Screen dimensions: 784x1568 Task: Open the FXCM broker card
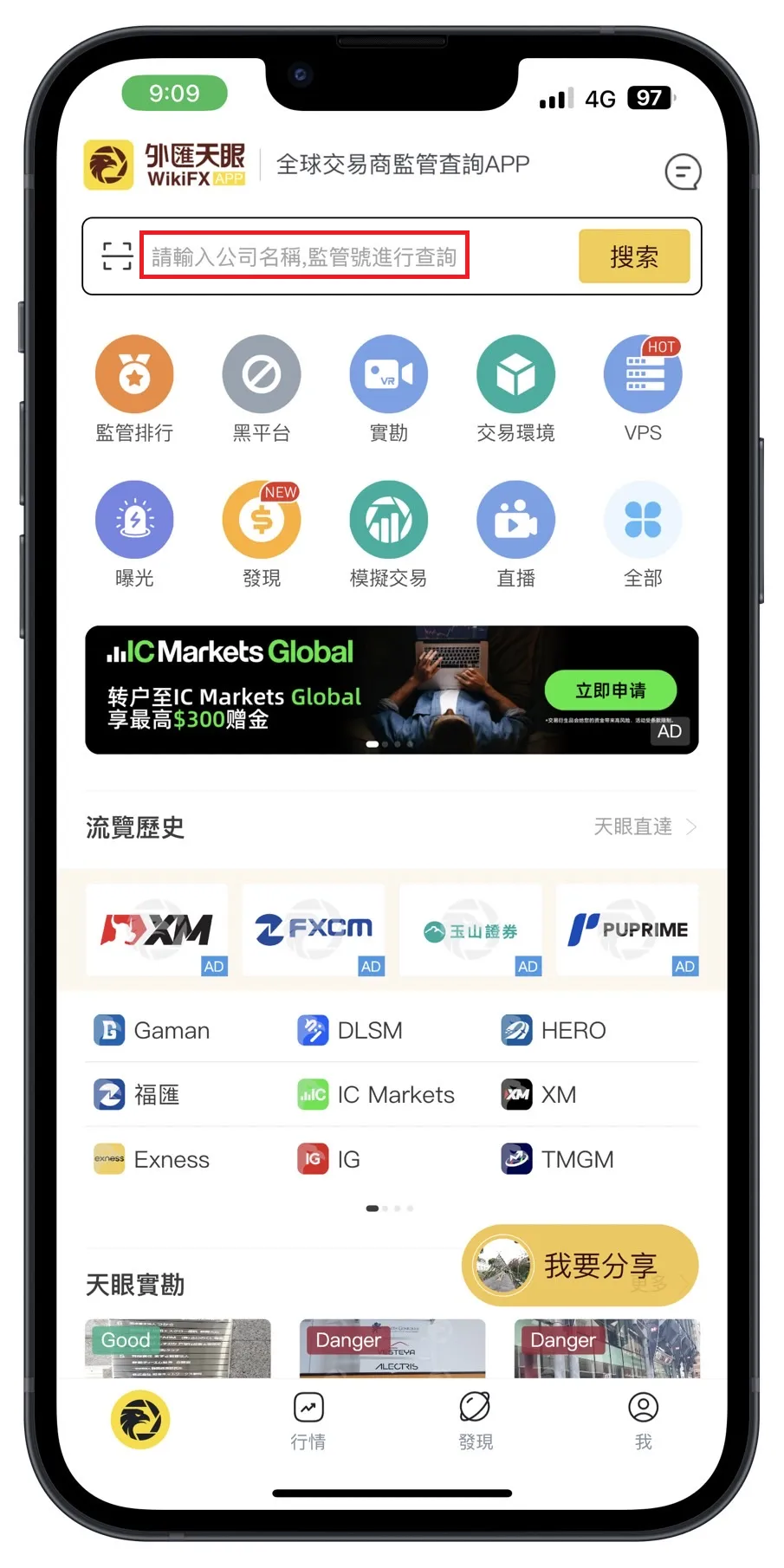314,930
